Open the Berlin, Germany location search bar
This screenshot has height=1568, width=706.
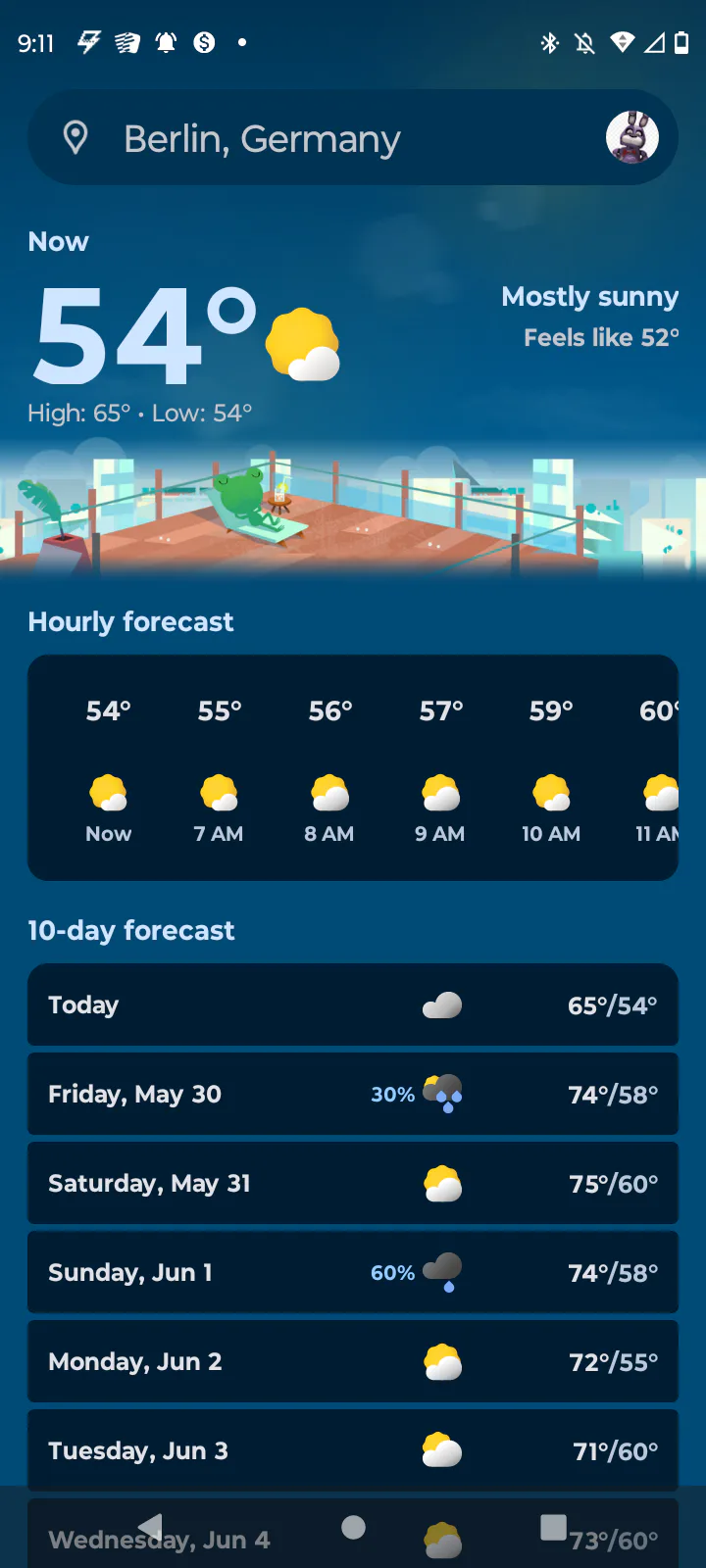click(353, 137)
